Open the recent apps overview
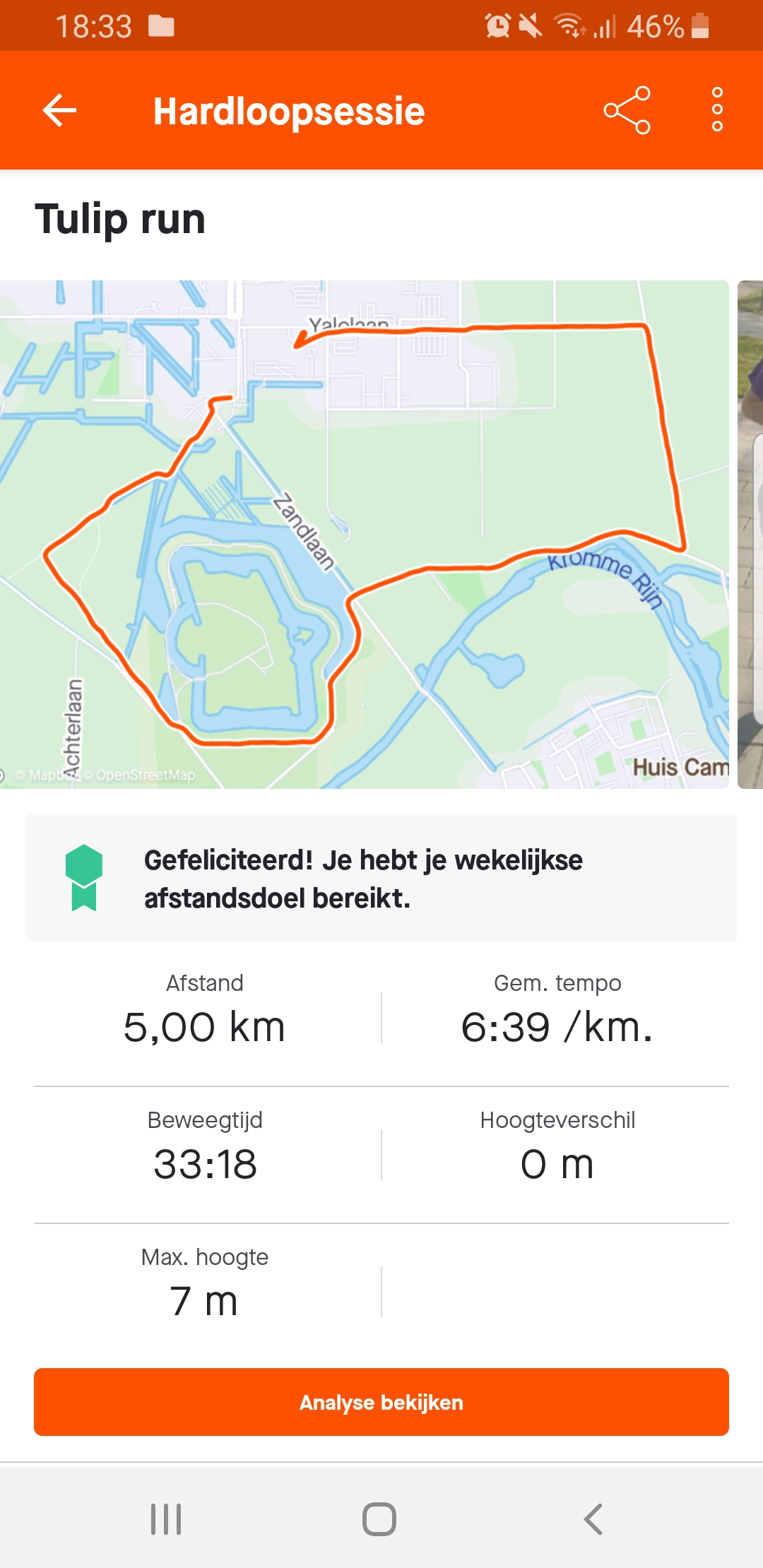The width and height of the screenshot is (763, 1568). 166,1519
